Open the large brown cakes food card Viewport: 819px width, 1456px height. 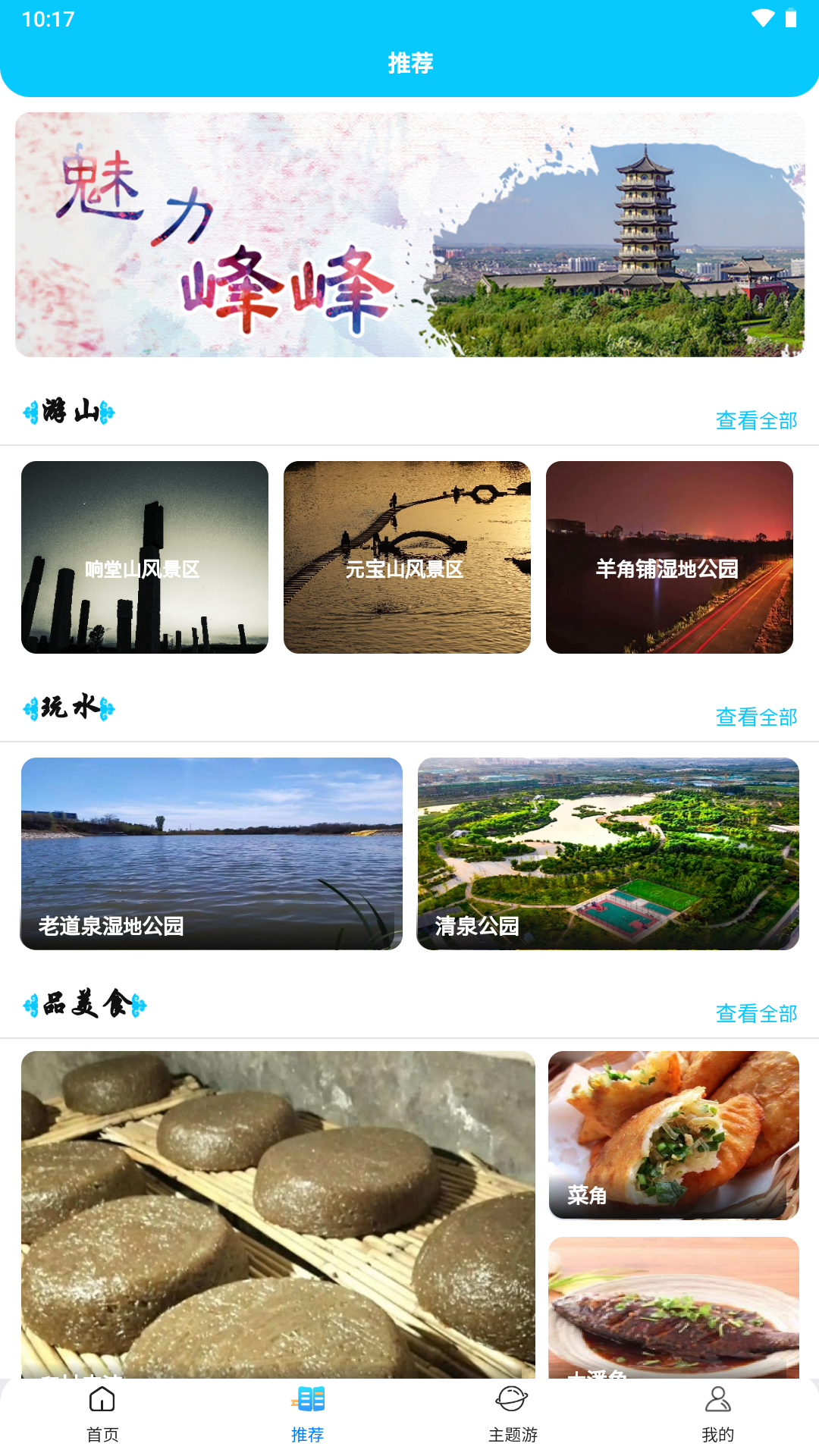point(278,1213)
